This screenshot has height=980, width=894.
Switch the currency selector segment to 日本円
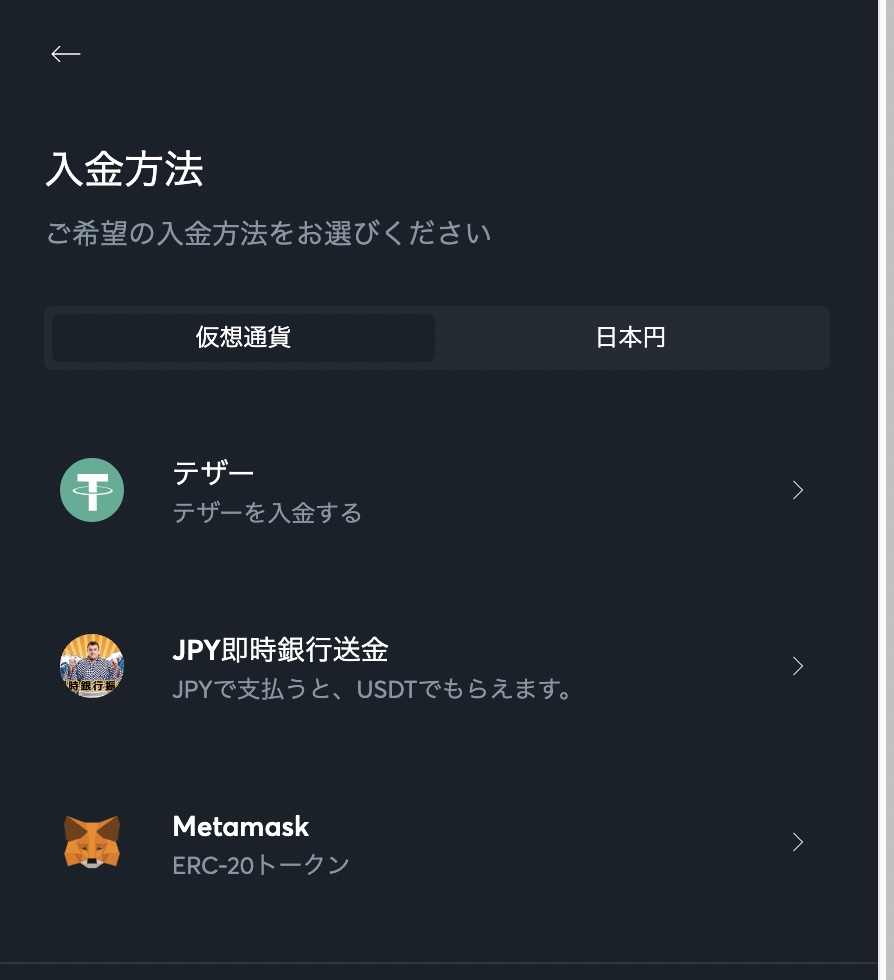pos(632,337)
